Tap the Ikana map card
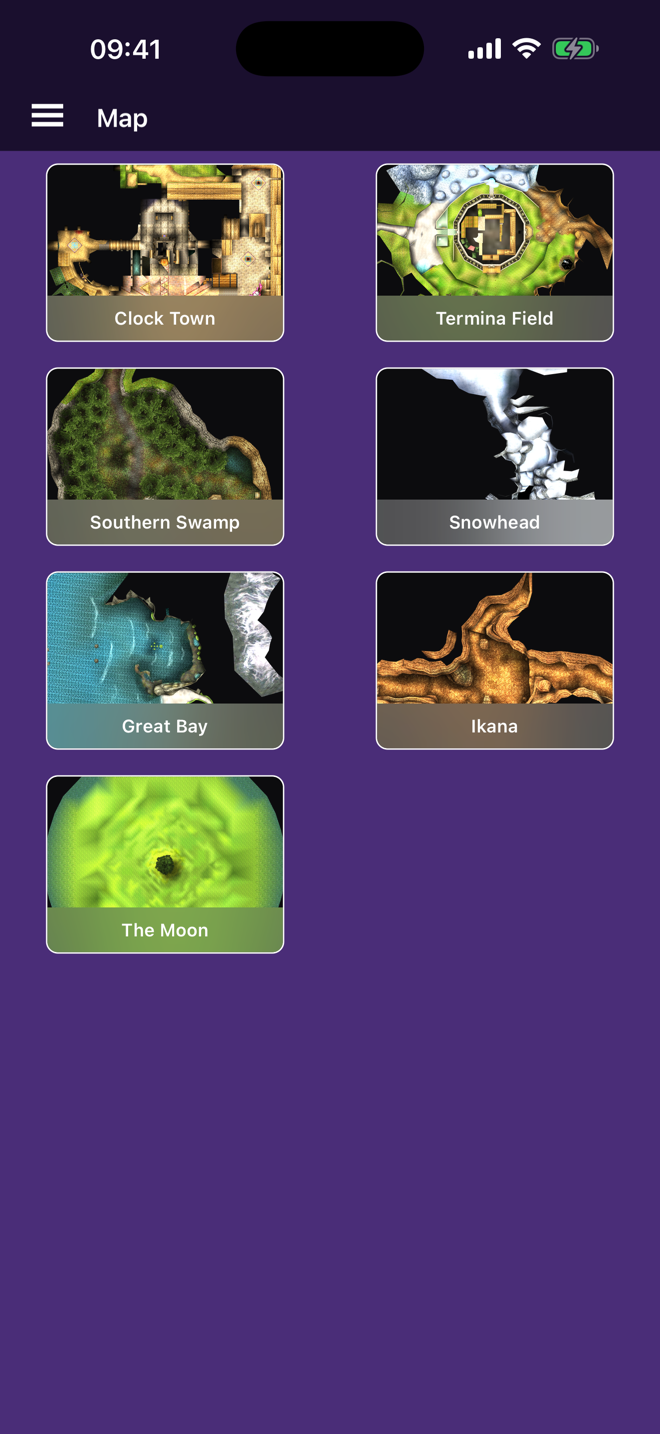The width and height of the screenshot is (660, 1434). (x=495, y=661)
